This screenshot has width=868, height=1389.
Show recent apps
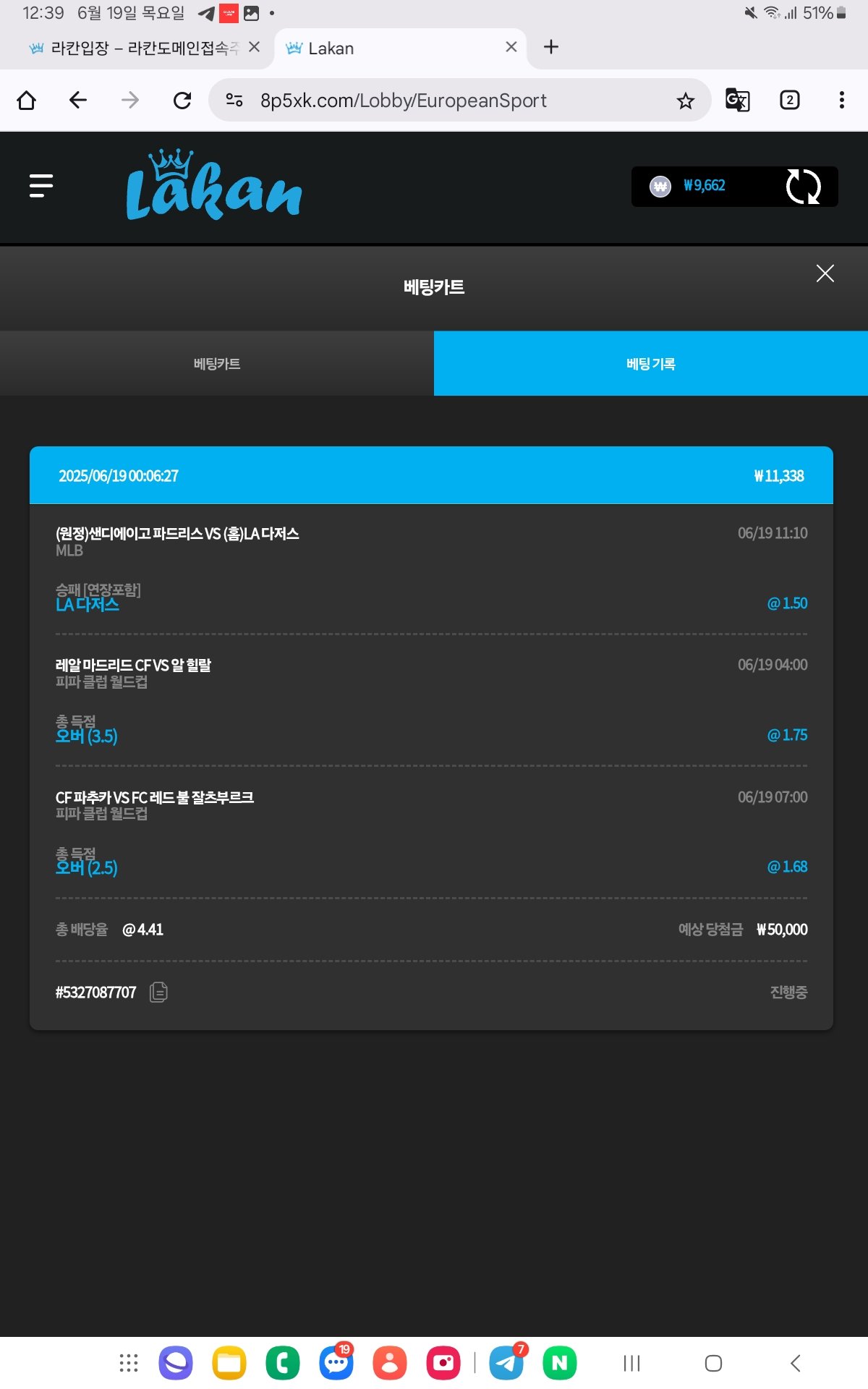click(631, 1364)
